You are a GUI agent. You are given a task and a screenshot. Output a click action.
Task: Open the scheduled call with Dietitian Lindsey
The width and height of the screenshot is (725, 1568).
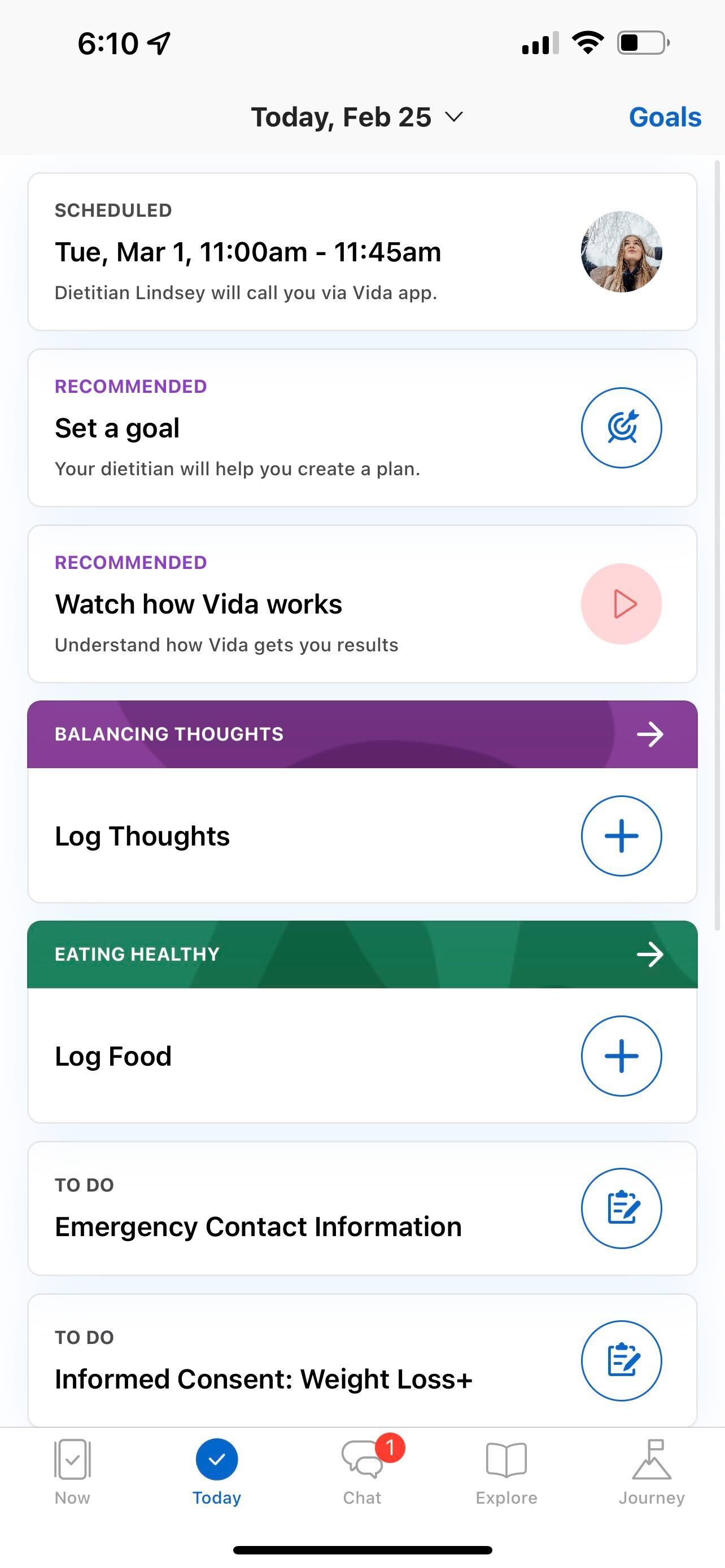pos(362,252)
